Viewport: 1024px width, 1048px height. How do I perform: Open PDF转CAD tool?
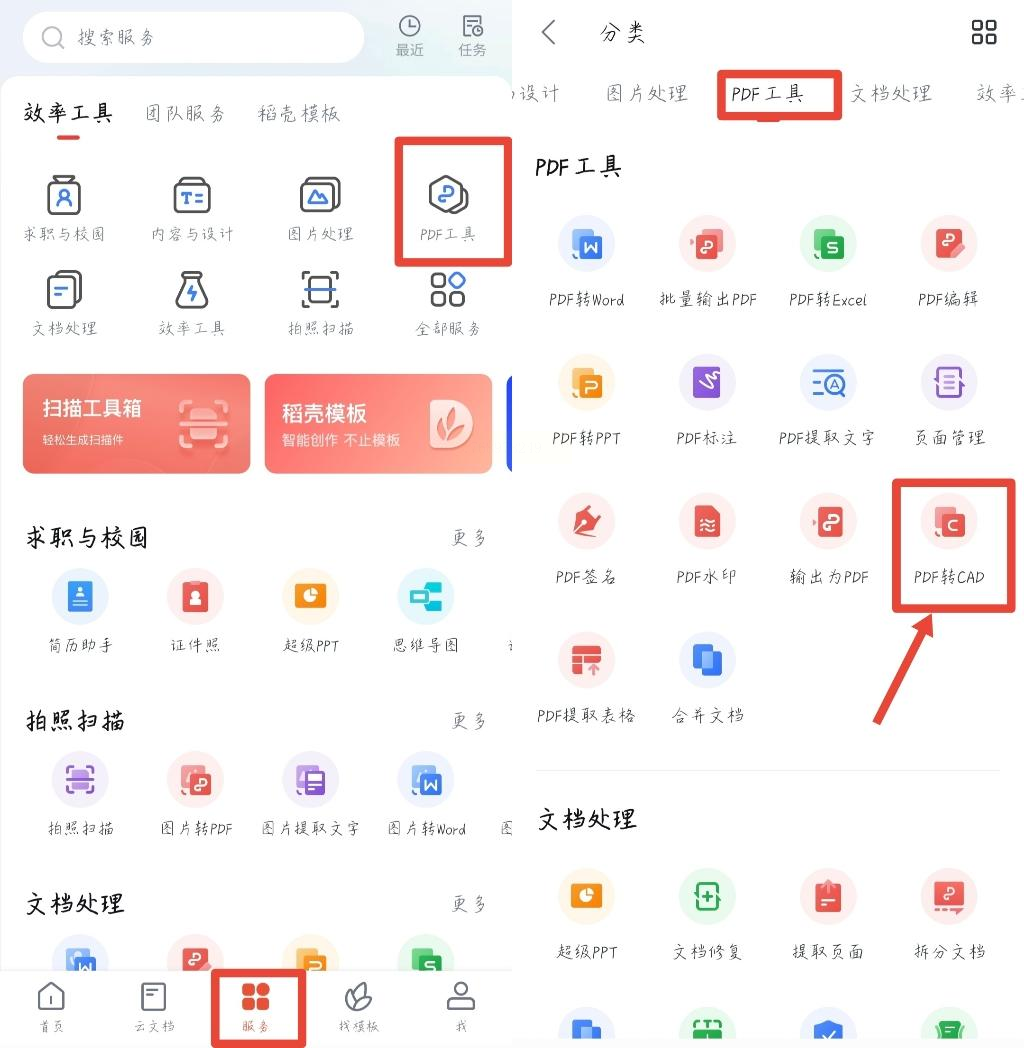pyautogui.click(x=949, y=540)
